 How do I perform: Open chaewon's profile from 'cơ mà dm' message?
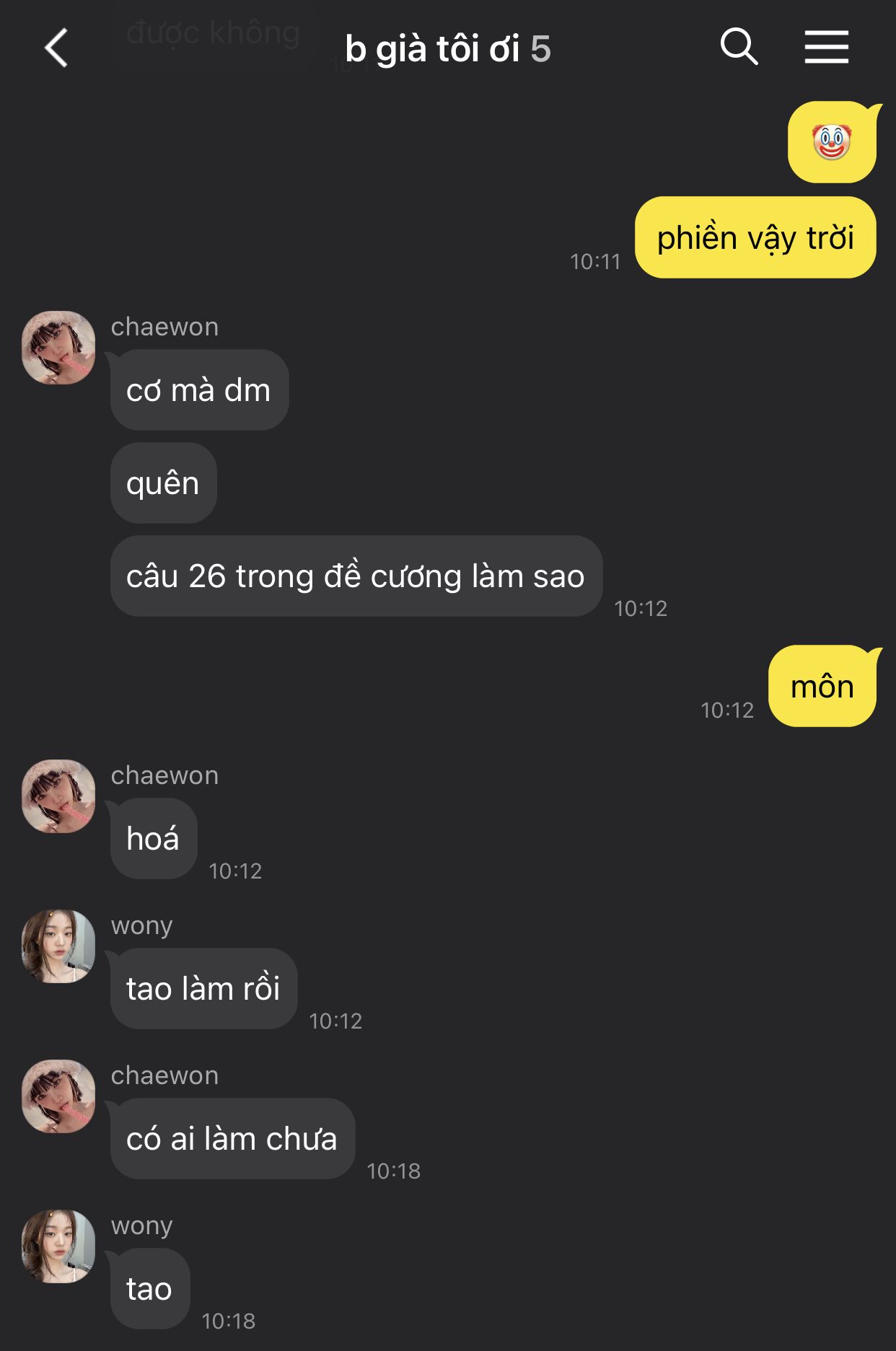(x=58, y=348)
